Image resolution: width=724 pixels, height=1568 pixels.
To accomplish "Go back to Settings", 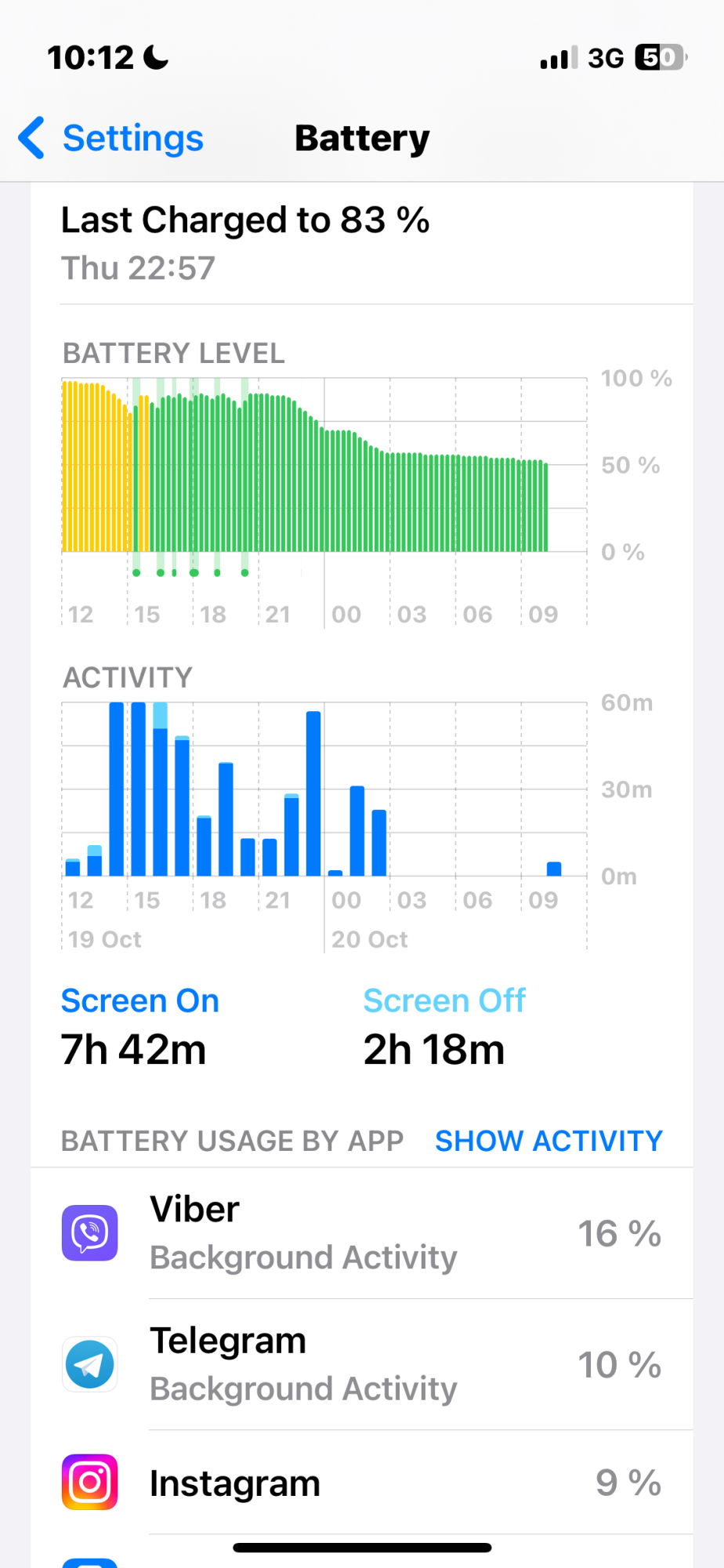I will (111, 139).
